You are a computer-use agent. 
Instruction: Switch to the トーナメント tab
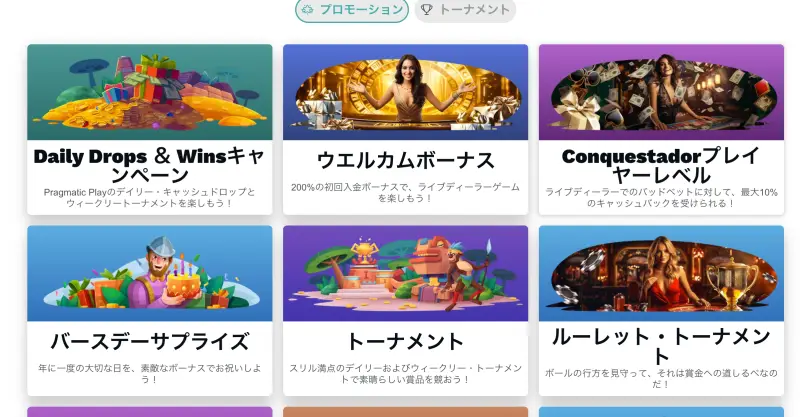[465, 10]
